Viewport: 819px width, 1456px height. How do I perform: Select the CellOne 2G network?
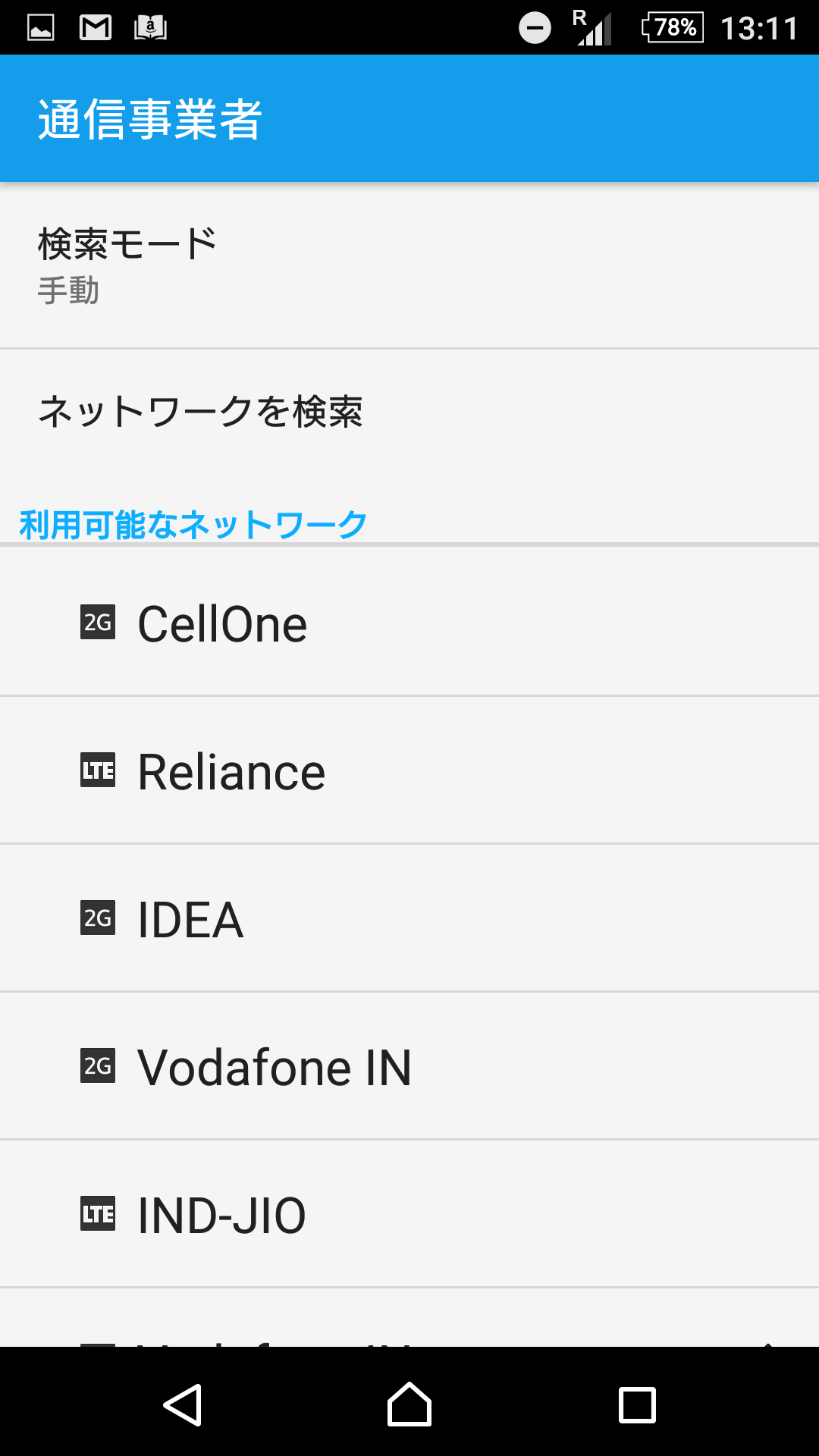click(x=409, y=623)
